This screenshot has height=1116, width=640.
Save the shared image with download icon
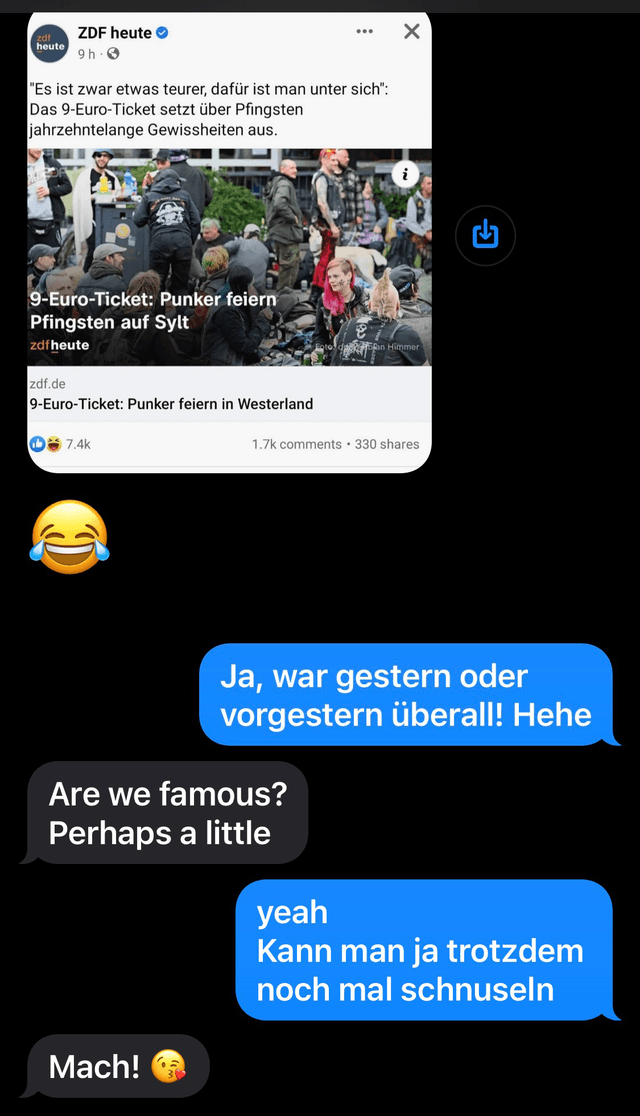(x=485, y=235)
